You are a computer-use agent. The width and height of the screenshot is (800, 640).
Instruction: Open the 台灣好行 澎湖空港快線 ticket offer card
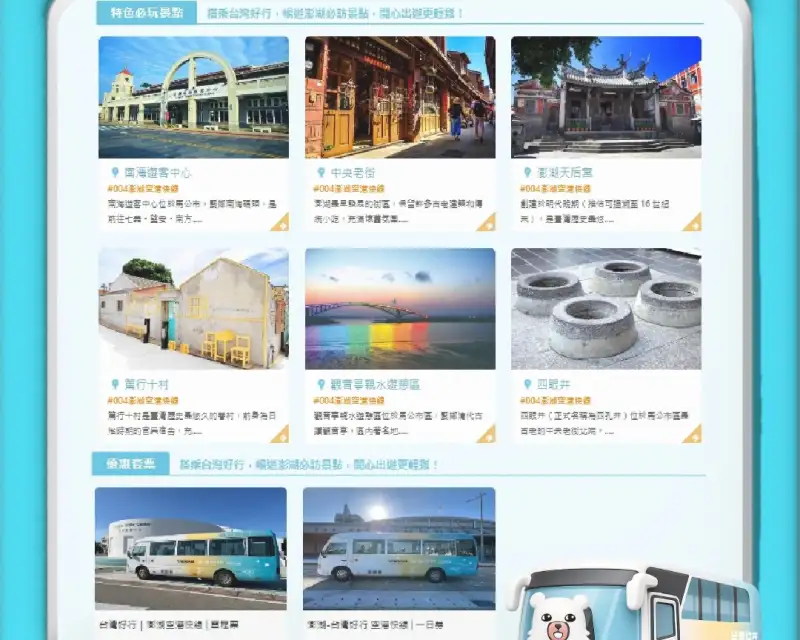tap(191, 561)
